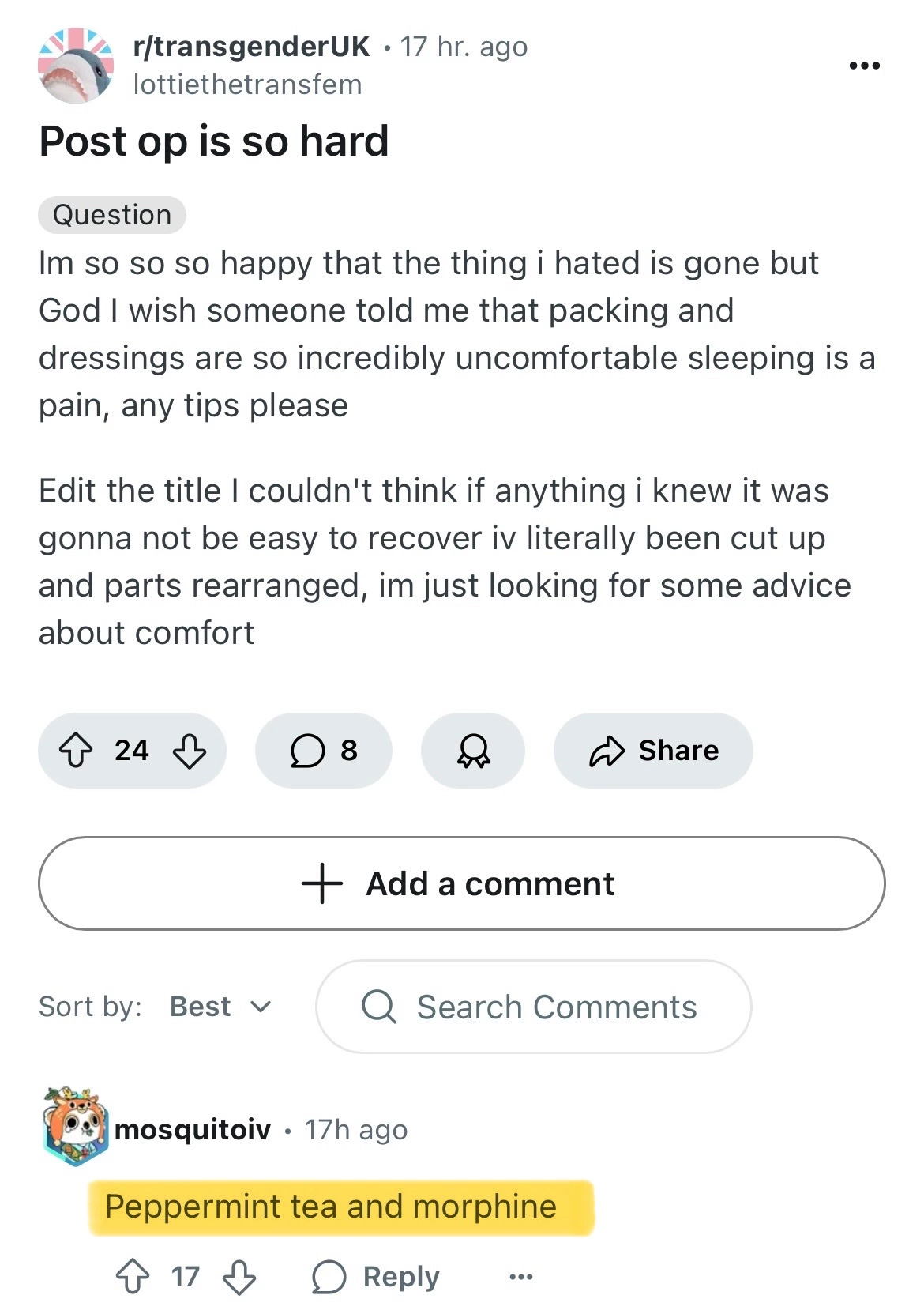Open the post's 8 comments button
This screenshot has height=1314, width=924.
click(x=324, y=750)
